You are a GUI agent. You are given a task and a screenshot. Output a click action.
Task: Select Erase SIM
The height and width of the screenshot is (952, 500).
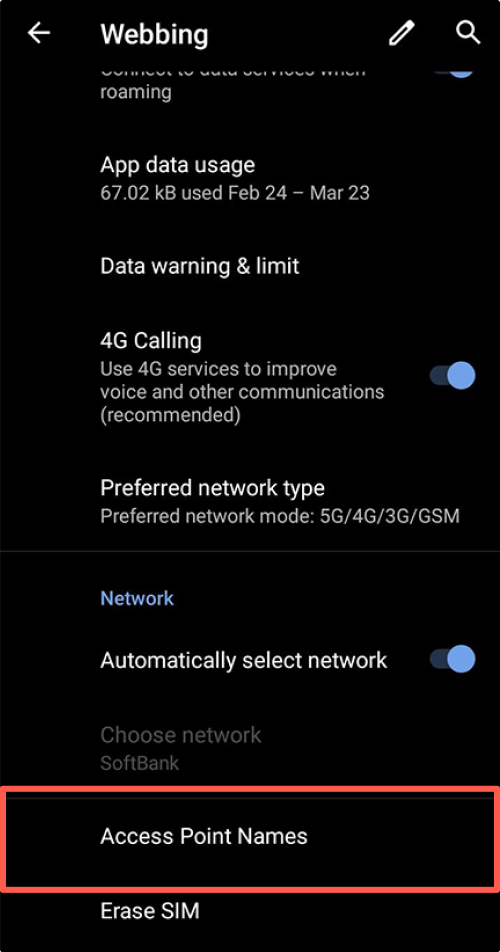[250, 911]
